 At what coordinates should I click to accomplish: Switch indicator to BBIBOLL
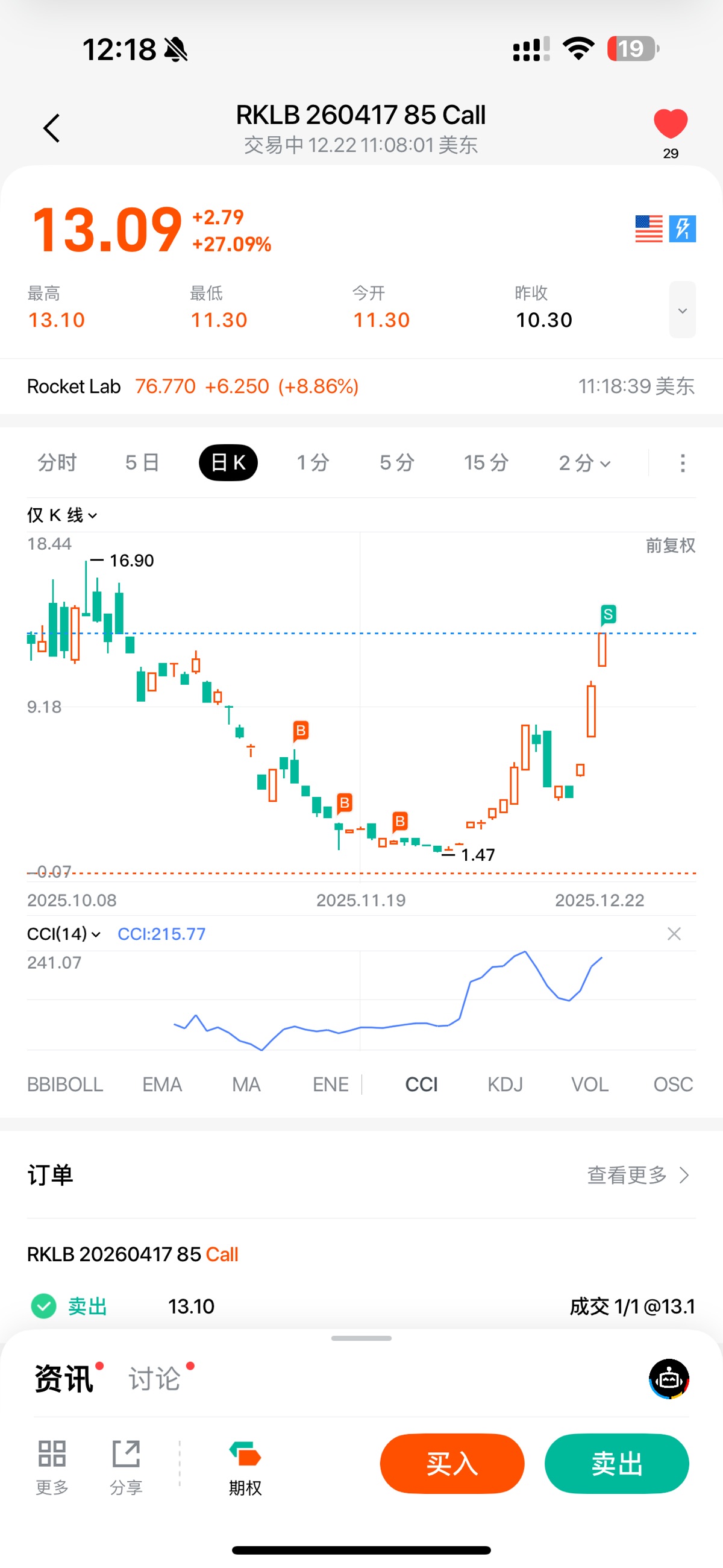pyautogui.click(x=65, y=1084)
